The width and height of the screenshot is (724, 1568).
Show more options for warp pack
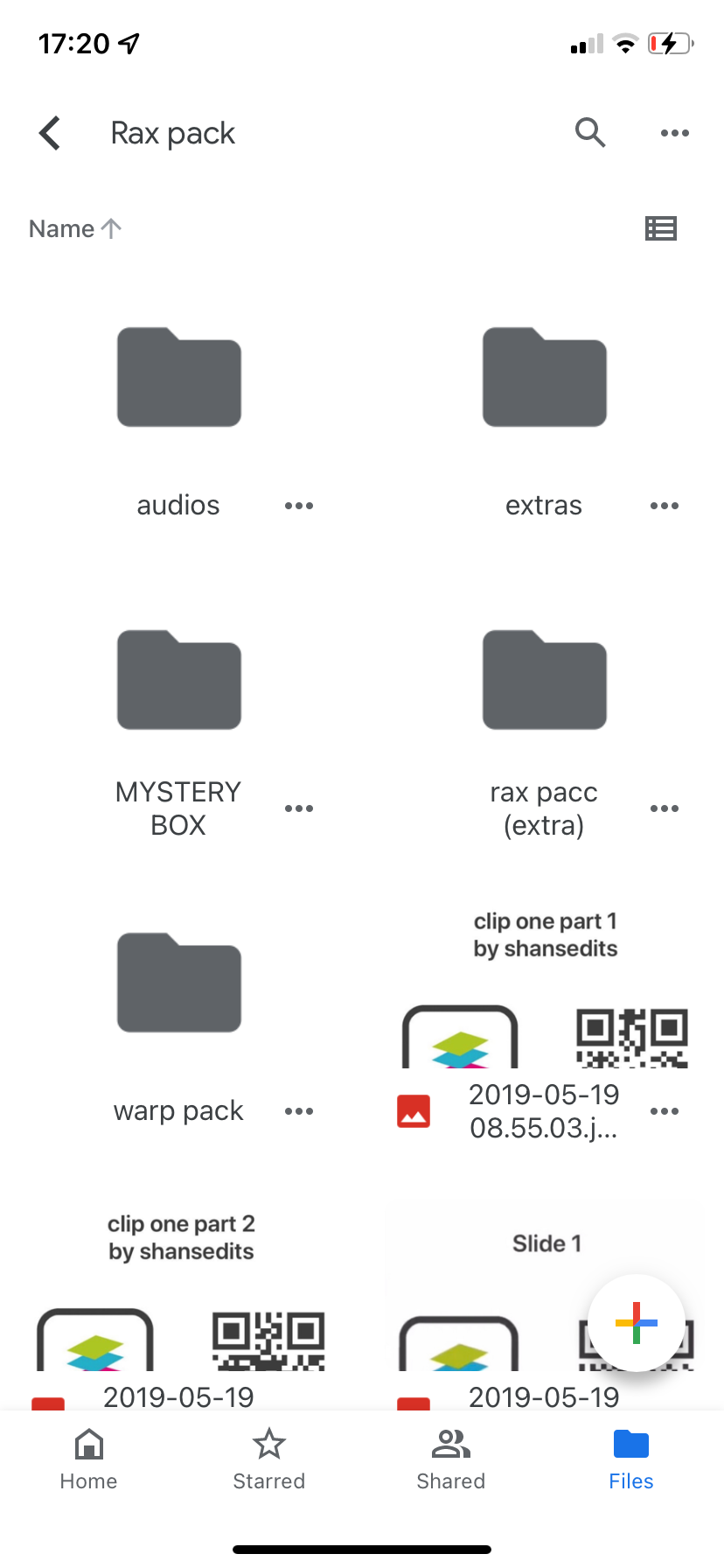tap(298, 1111)
